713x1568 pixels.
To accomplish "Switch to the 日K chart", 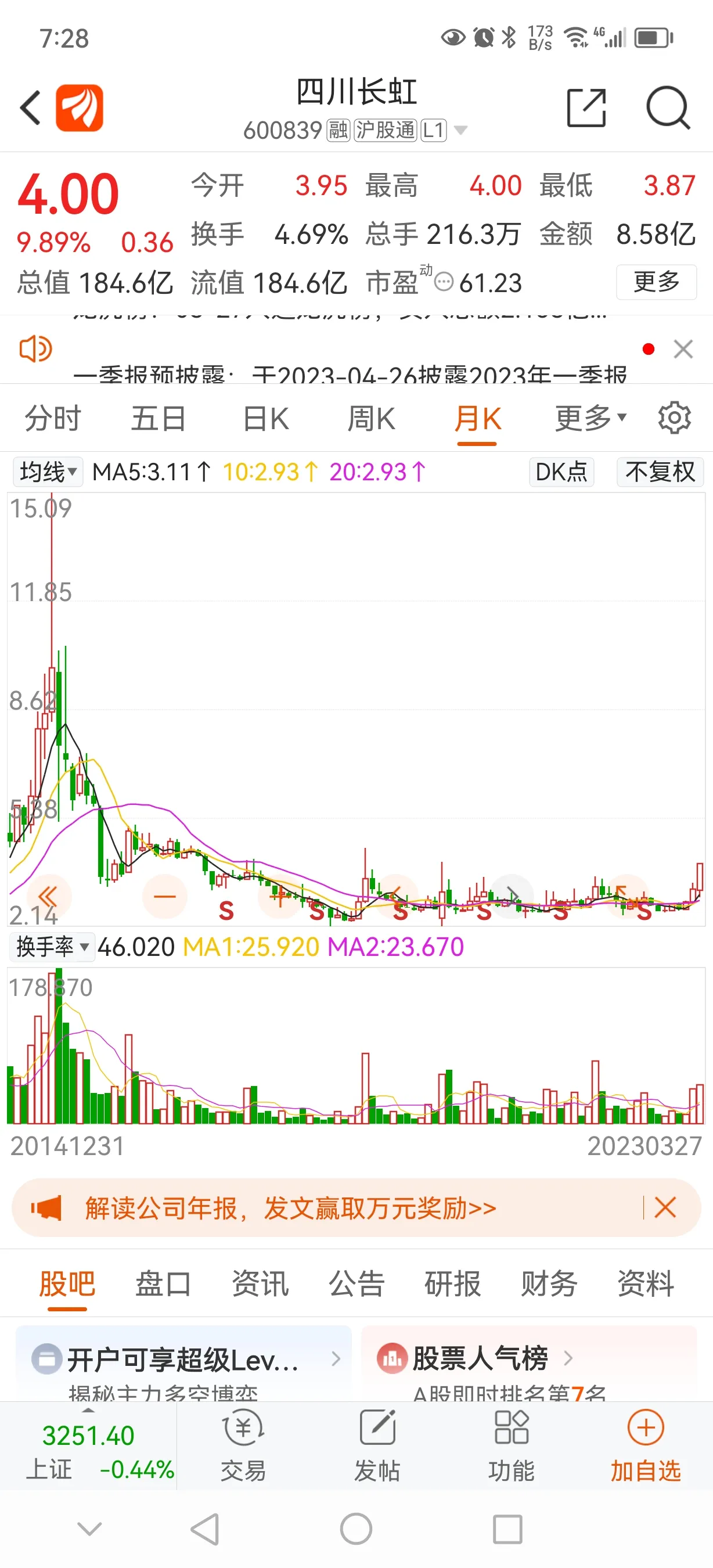I will (265, 419).
